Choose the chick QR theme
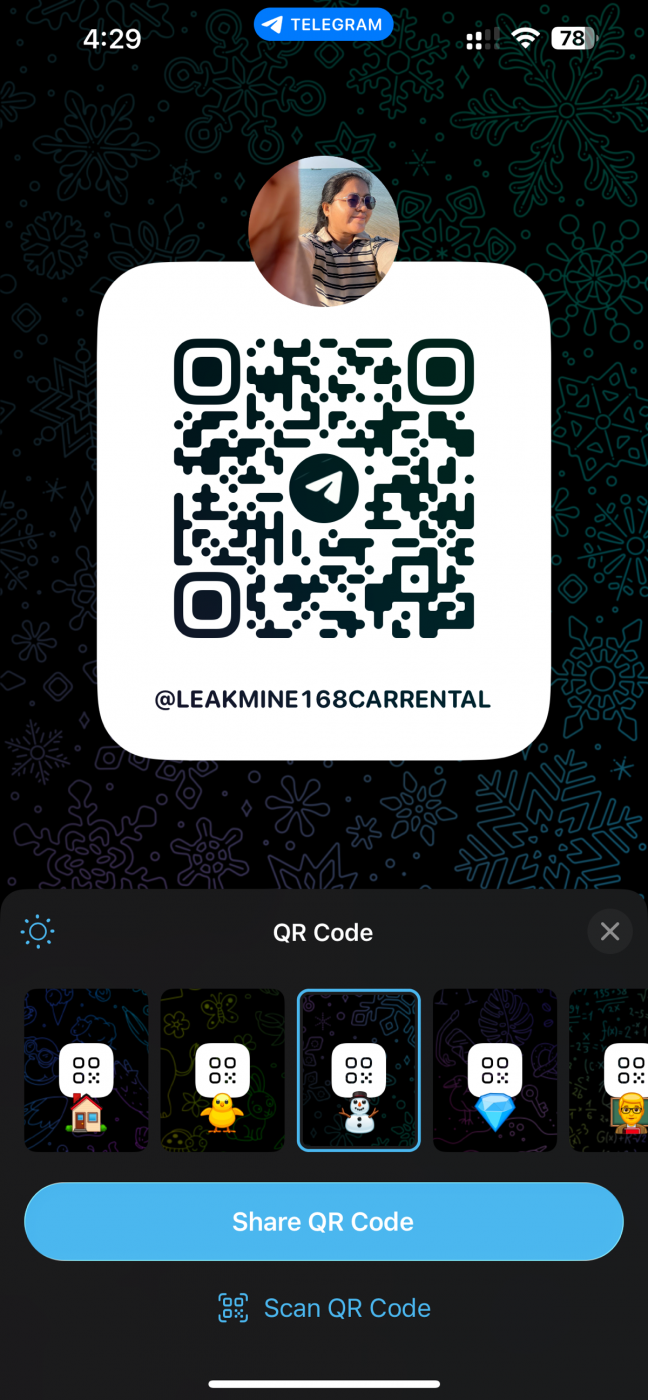The image size is (648, 1400). 222,1070
